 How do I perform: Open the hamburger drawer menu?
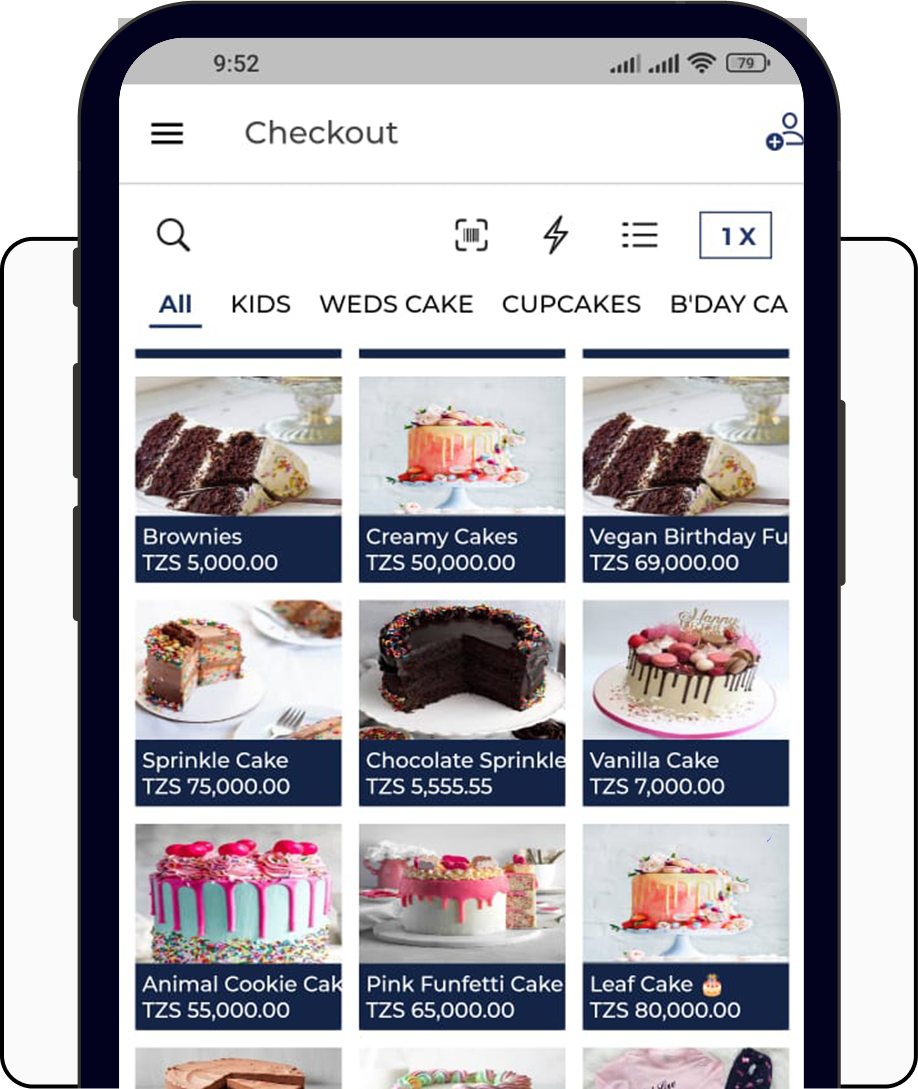(167, 133)
